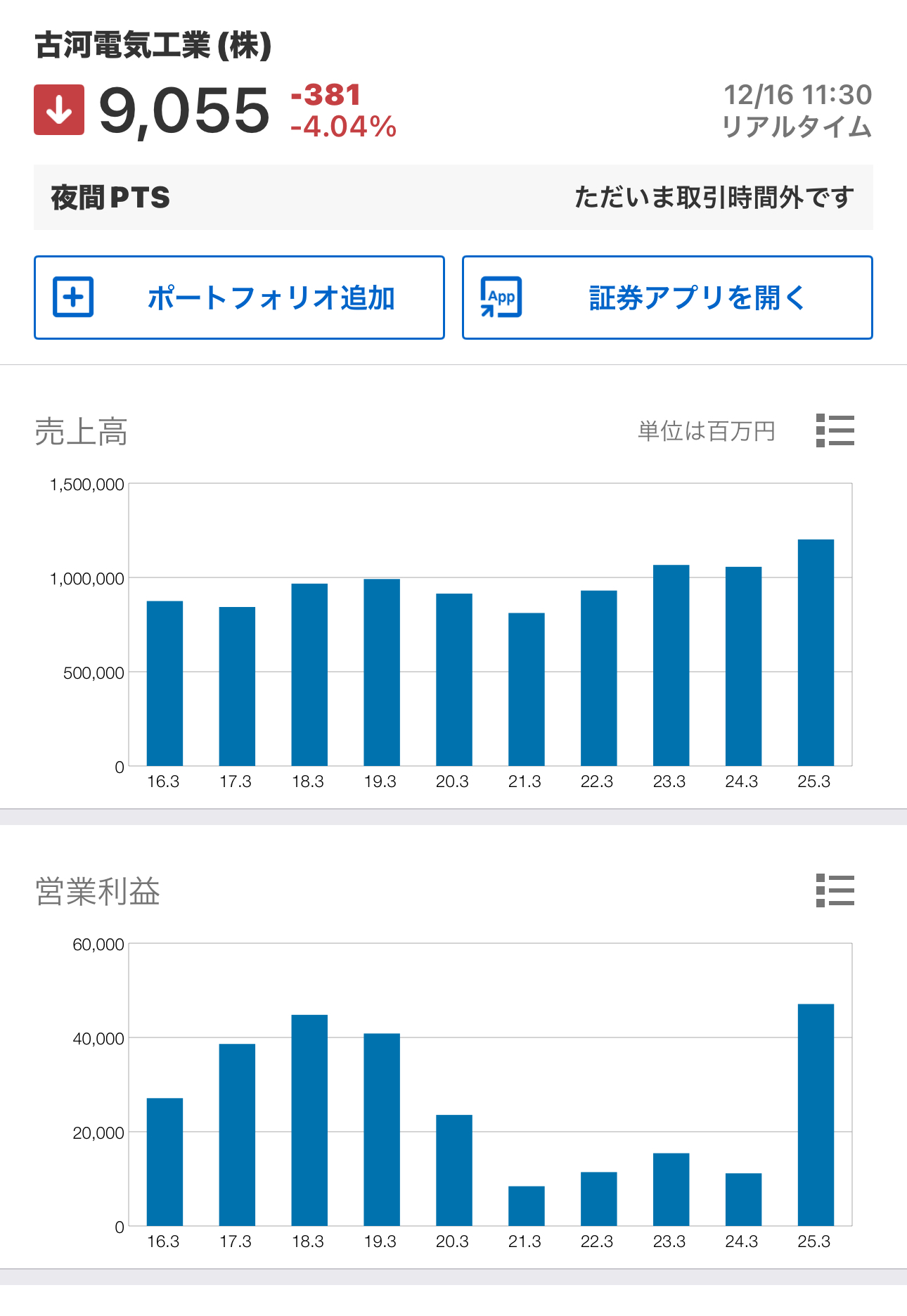
Task: Open the 証券アプリを開く button
Action: tap(667, 298)
